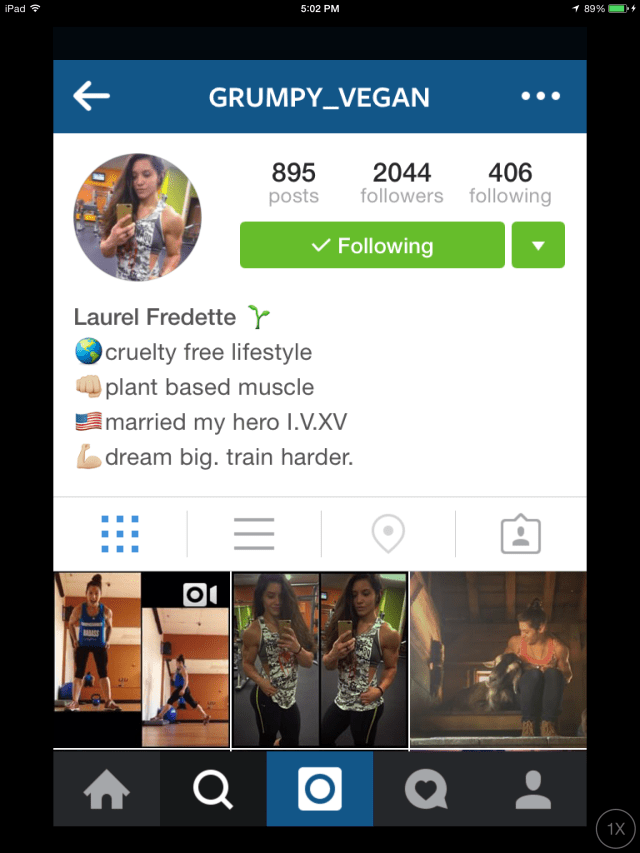Screen dimensions: 640x853
Task: Switch to your own Profile tab
Action: pos(533,789)
